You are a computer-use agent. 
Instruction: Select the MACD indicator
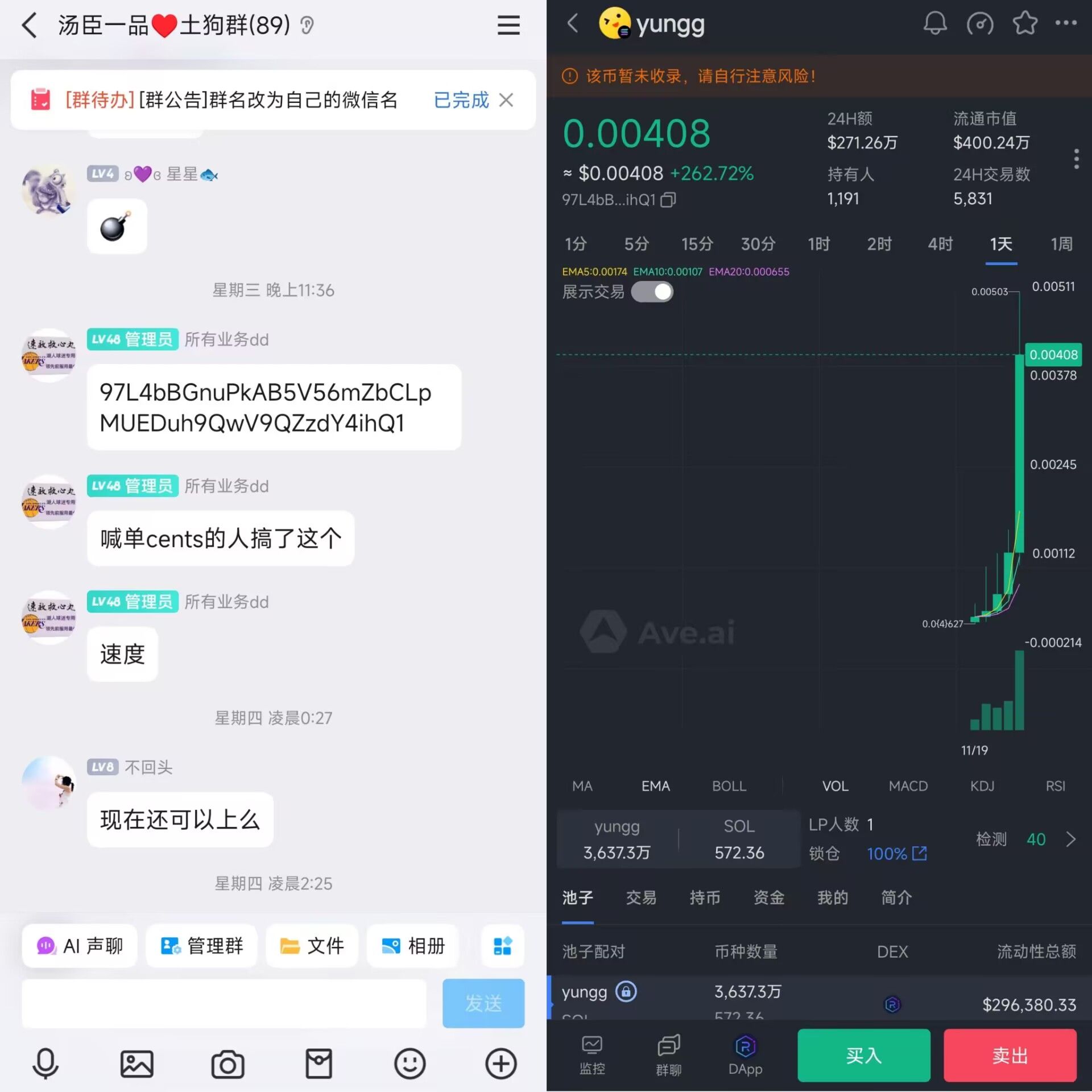click(x=908, y=786)
